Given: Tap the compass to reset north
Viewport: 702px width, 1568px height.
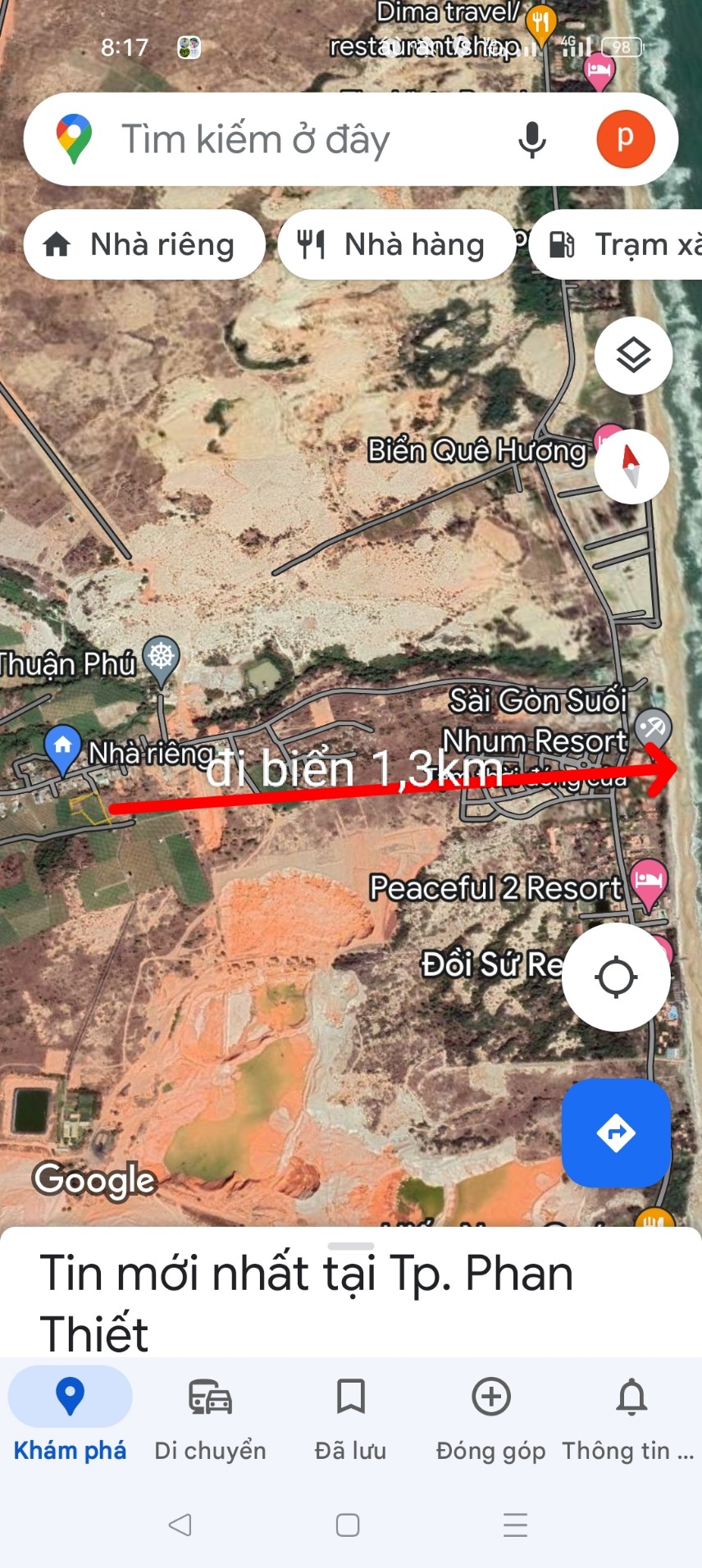Looking at the screenshot, I should click(631, 466).
